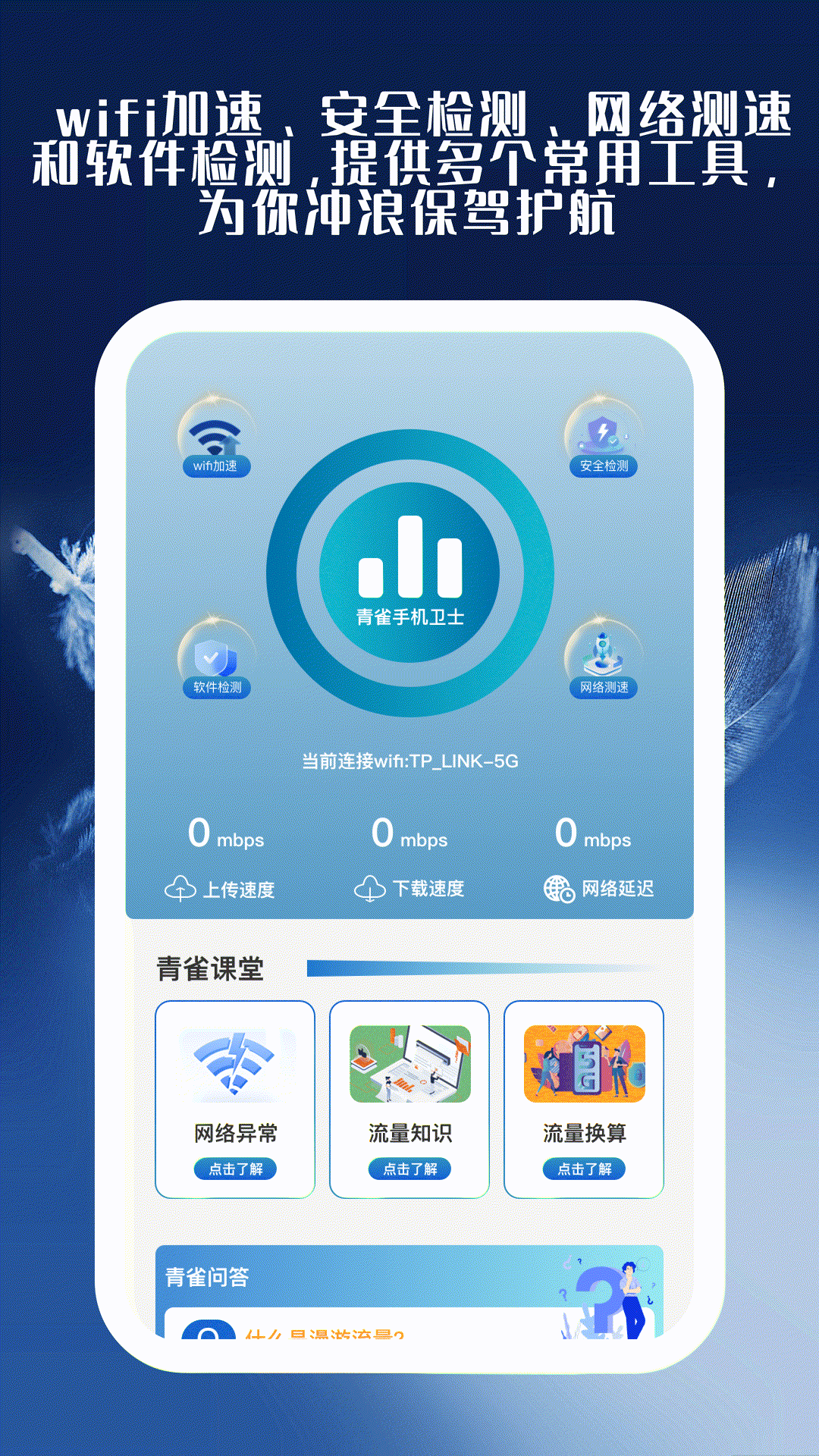The width and height of the screenshot is (819, 1456).
Task: Click 点击了解 under 网络异常
Action: (x=236, y=1169)
